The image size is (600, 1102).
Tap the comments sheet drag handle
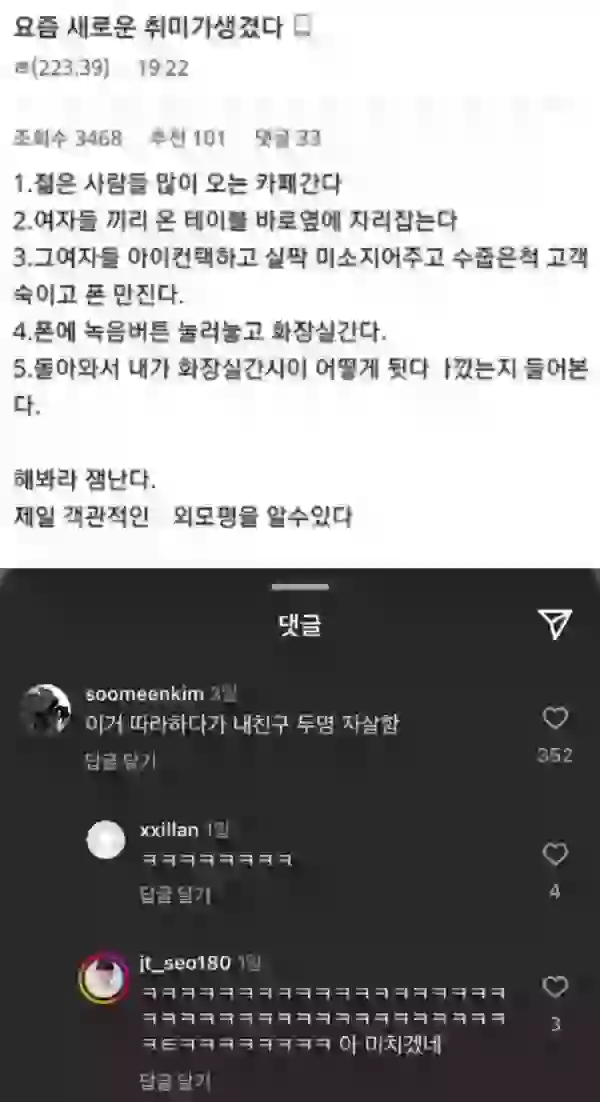(x=300, y=587)
